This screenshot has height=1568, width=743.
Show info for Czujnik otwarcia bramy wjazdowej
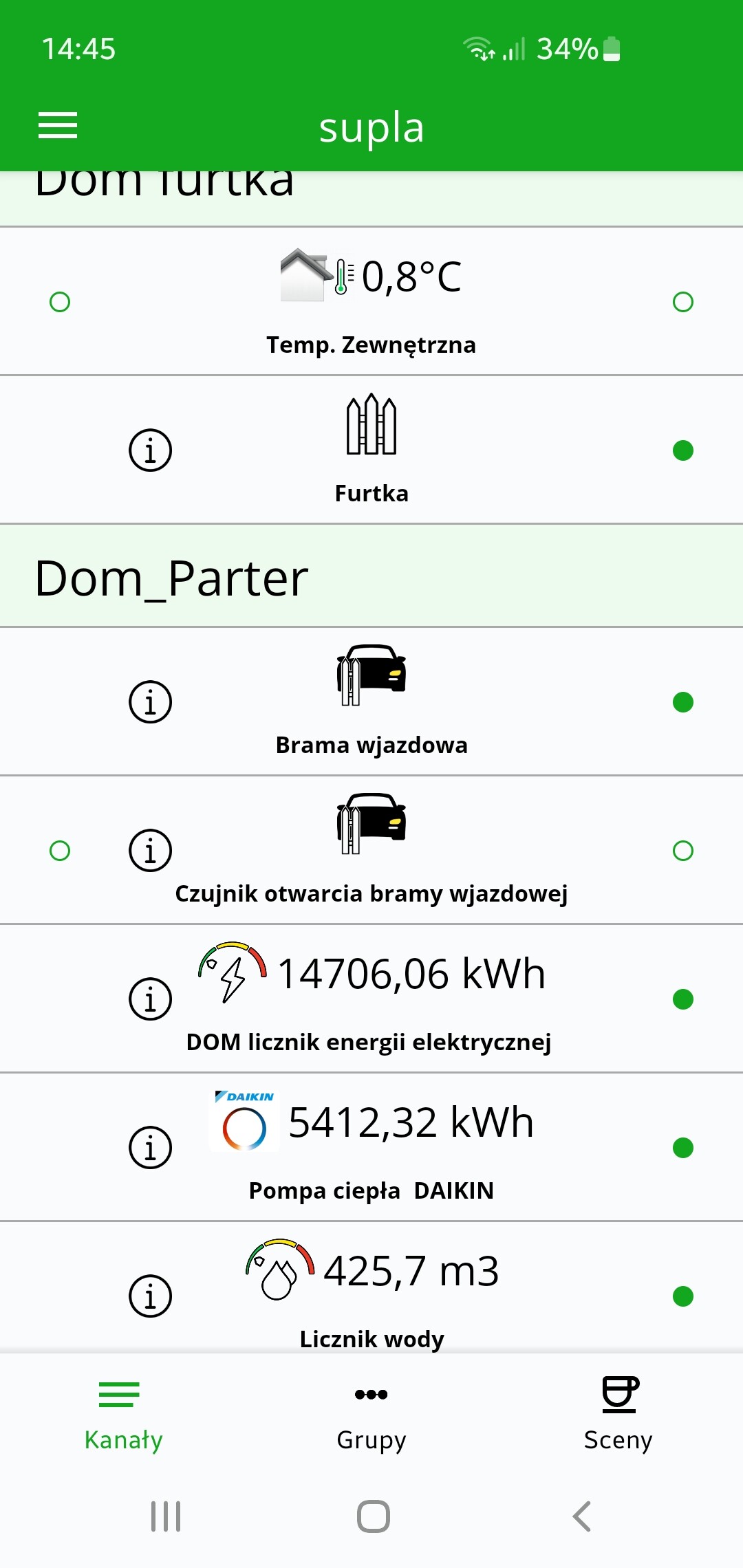150,851
